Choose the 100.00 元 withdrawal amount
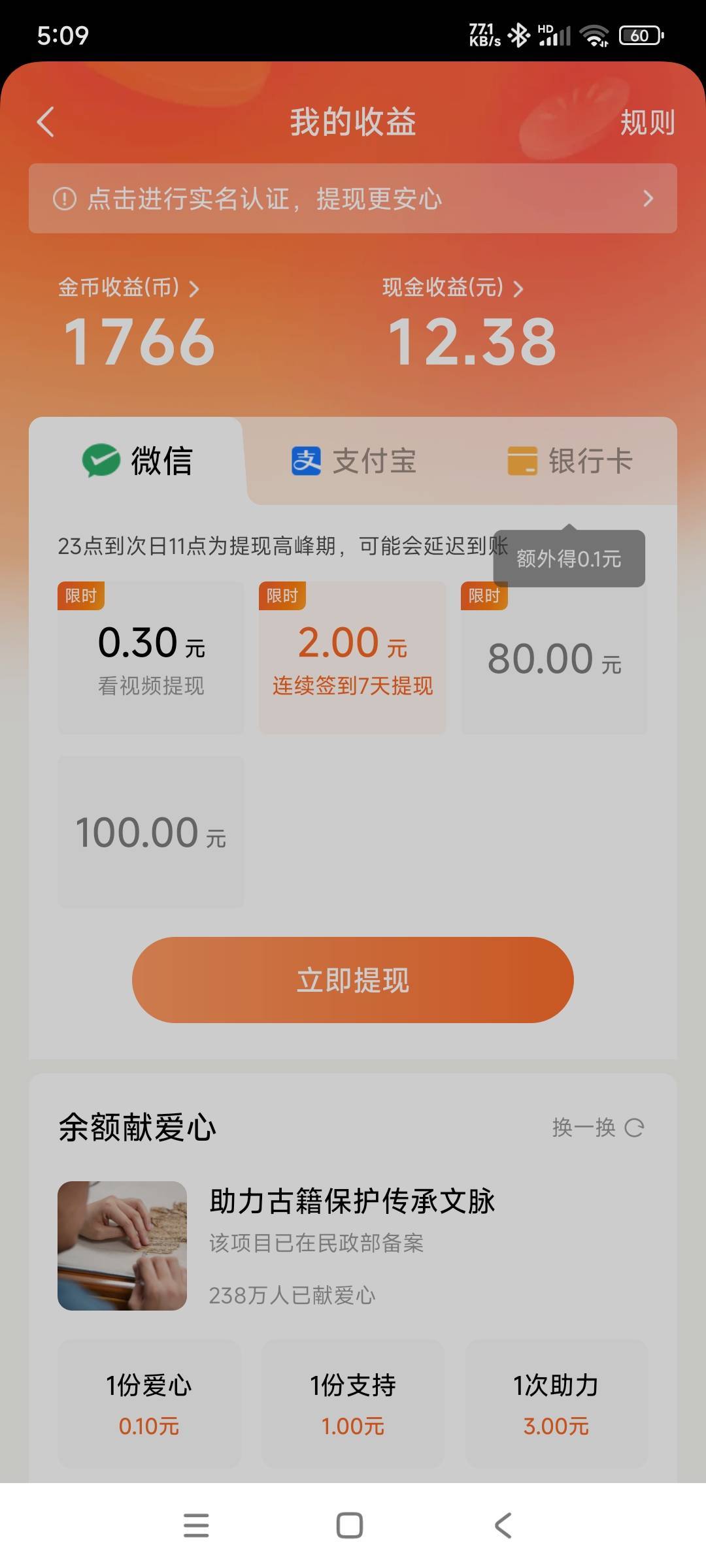The height and width of the screenshot is (1568, 706). tap(151, 832)
